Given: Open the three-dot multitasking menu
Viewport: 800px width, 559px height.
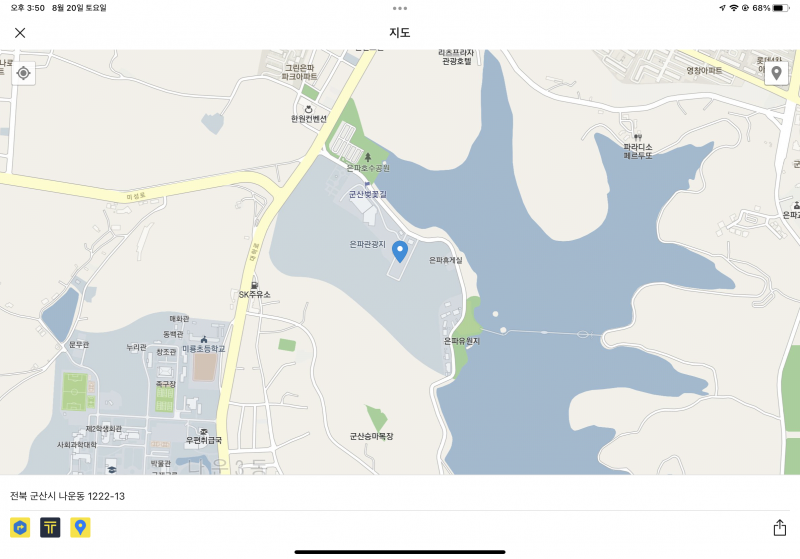Looking at the screenshot, I should pos(400,8).
